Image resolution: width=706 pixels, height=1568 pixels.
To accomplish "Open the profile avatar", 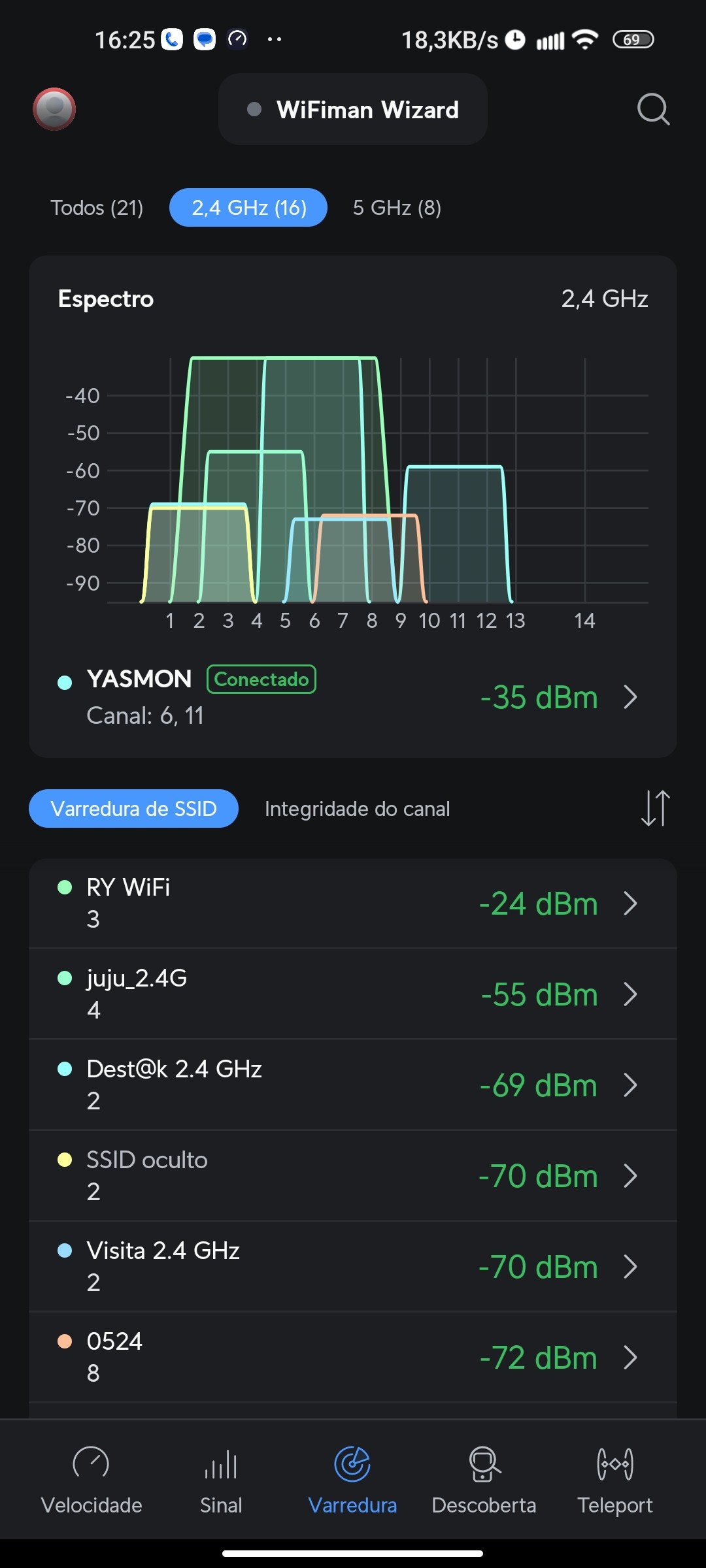I will 54,109.
